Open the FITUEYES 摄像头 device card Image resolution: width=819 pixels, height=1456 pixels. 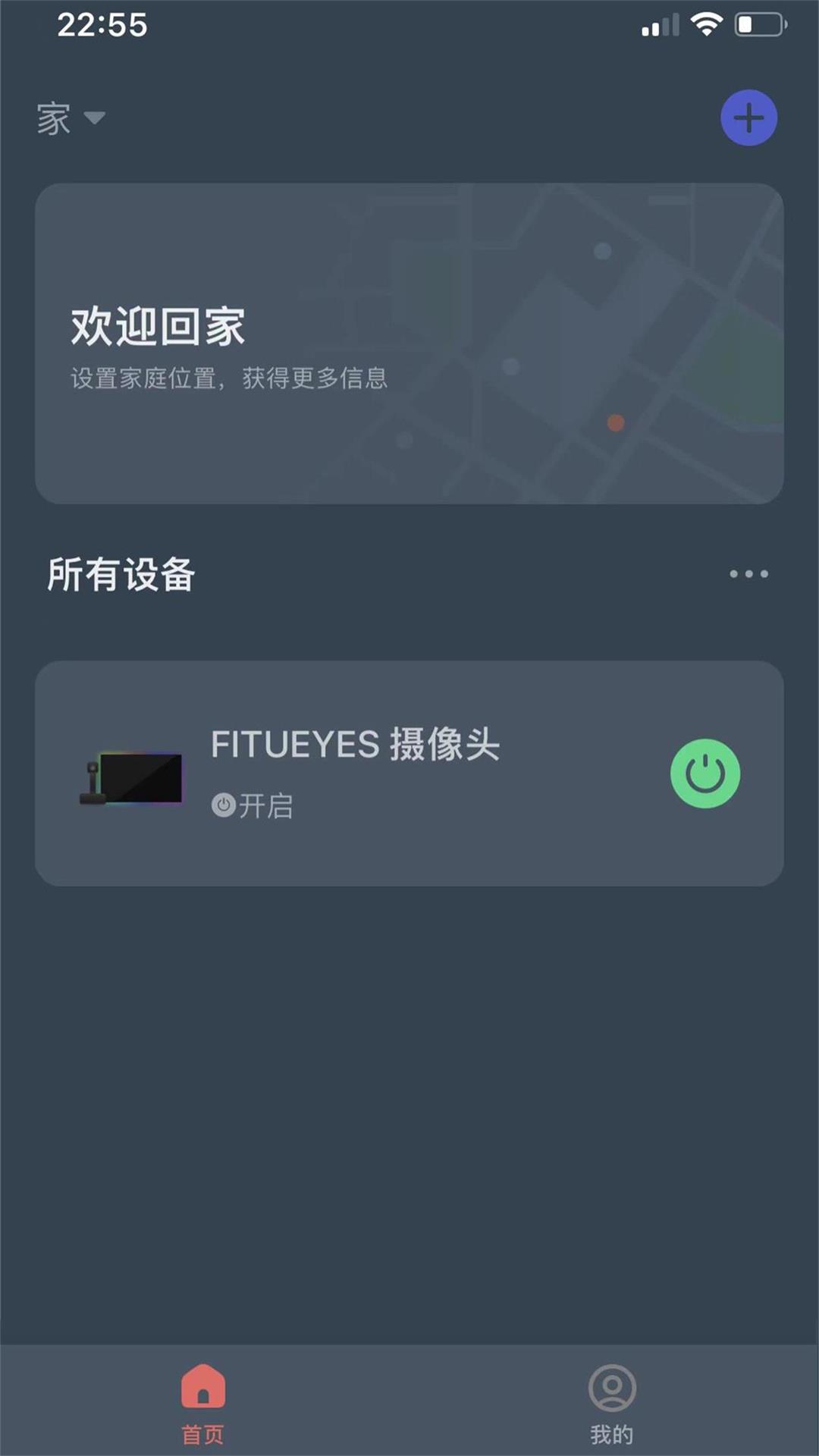pyautogui.click(x=379, y=773)
